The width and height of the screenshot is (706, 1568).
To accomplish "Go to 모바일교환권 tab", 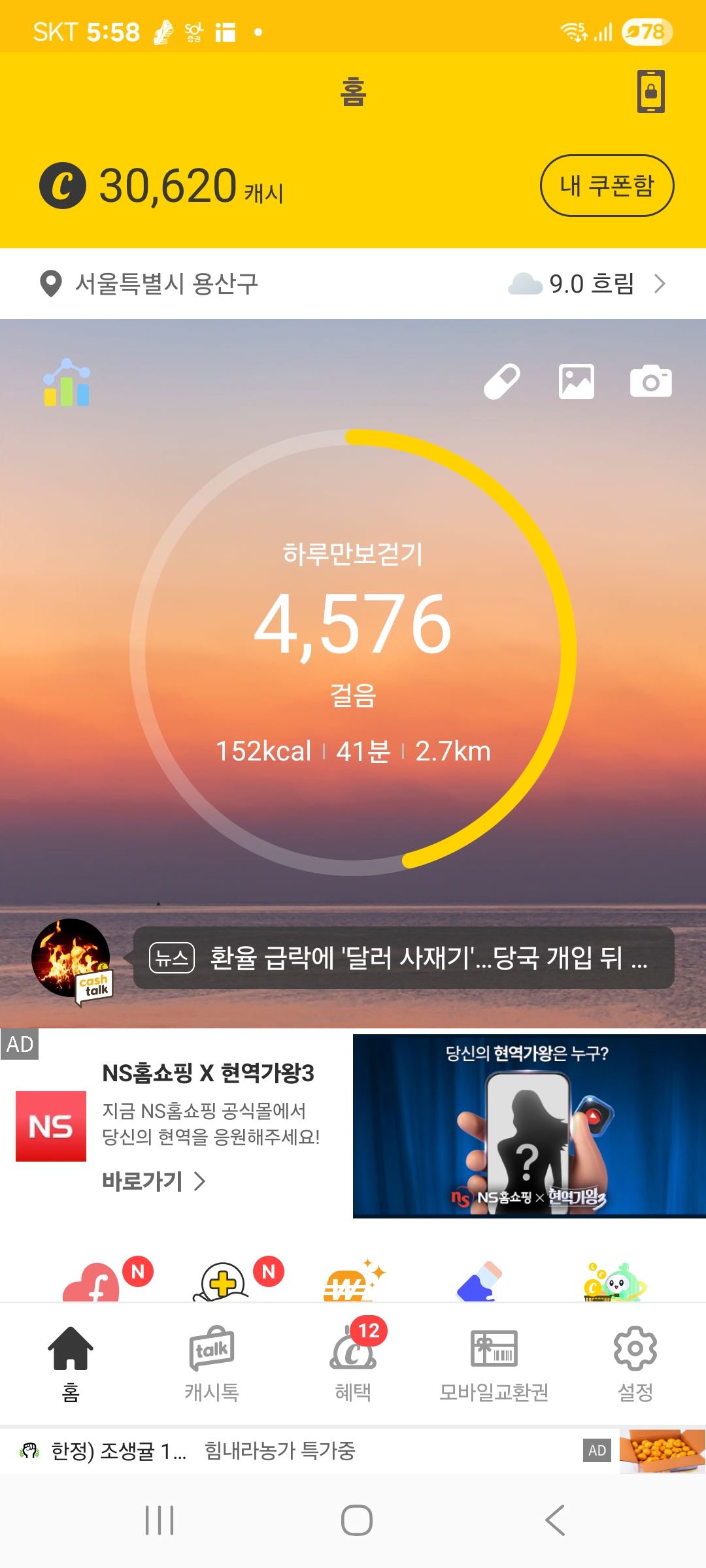I will coord(494,1364).
